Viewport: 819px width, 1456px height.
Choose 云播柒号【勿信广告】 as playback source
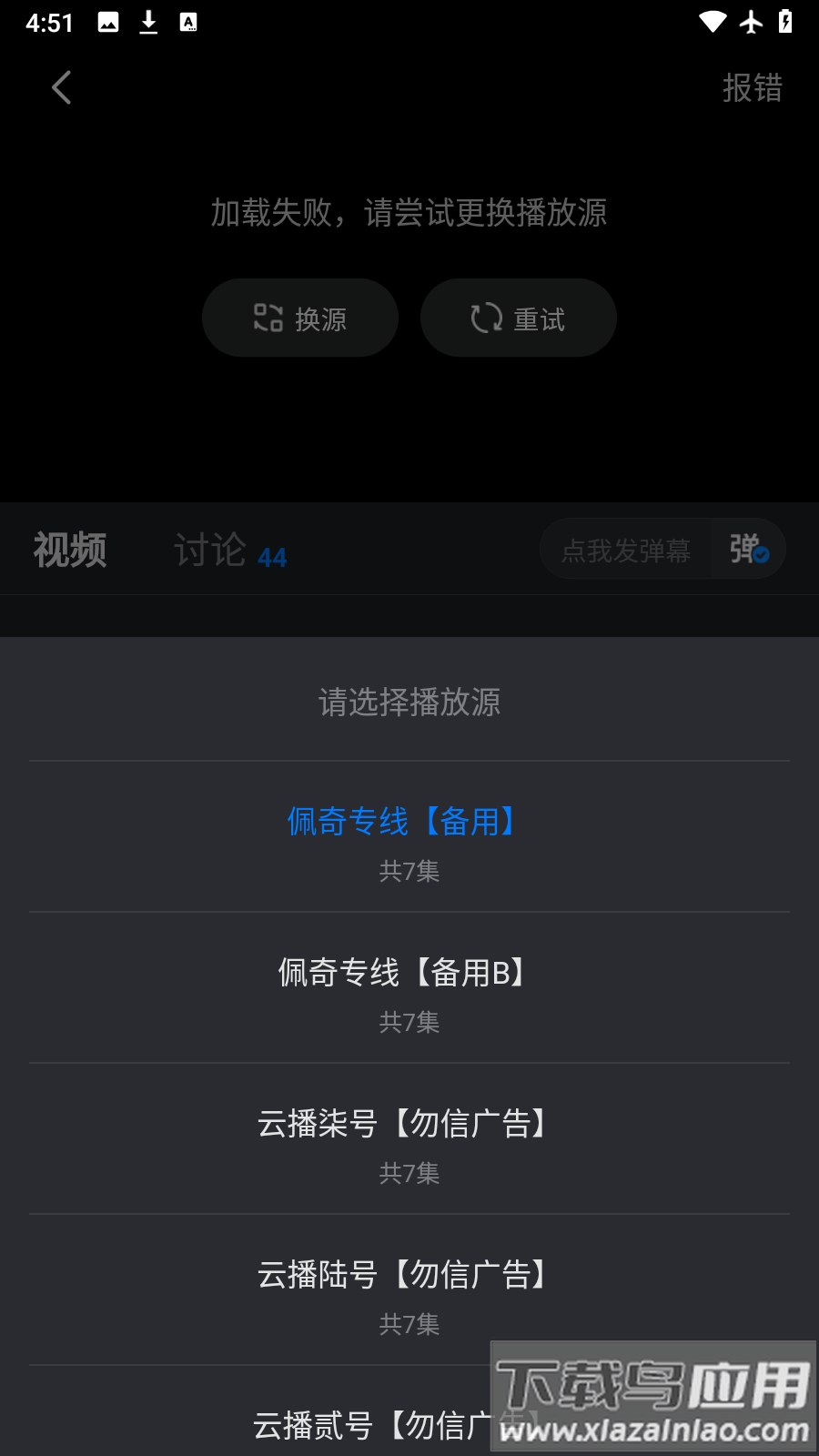pyautogui.click(x=401, y=1124)
